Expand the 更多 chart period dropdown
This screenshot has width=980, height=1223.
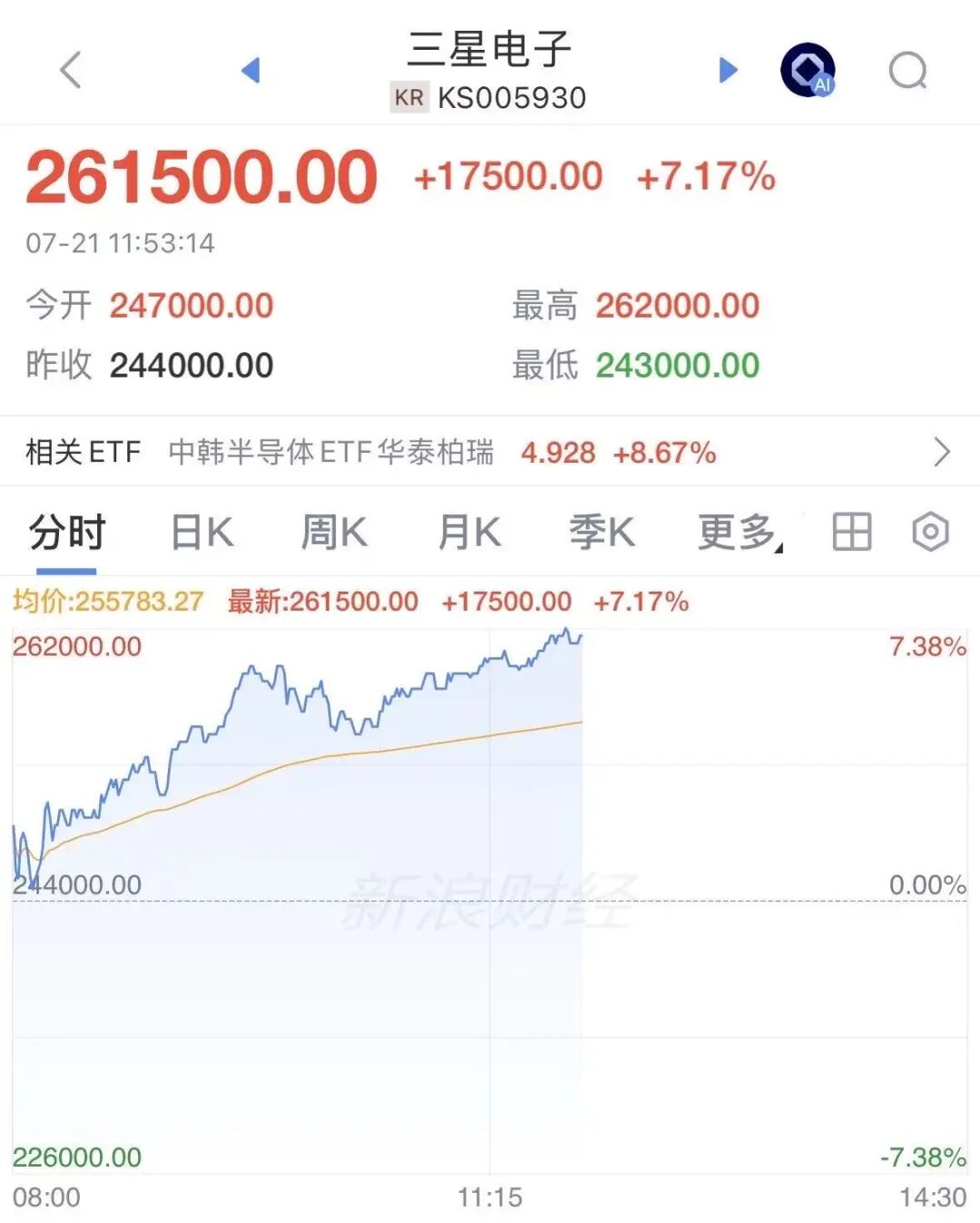click(740, 533)
